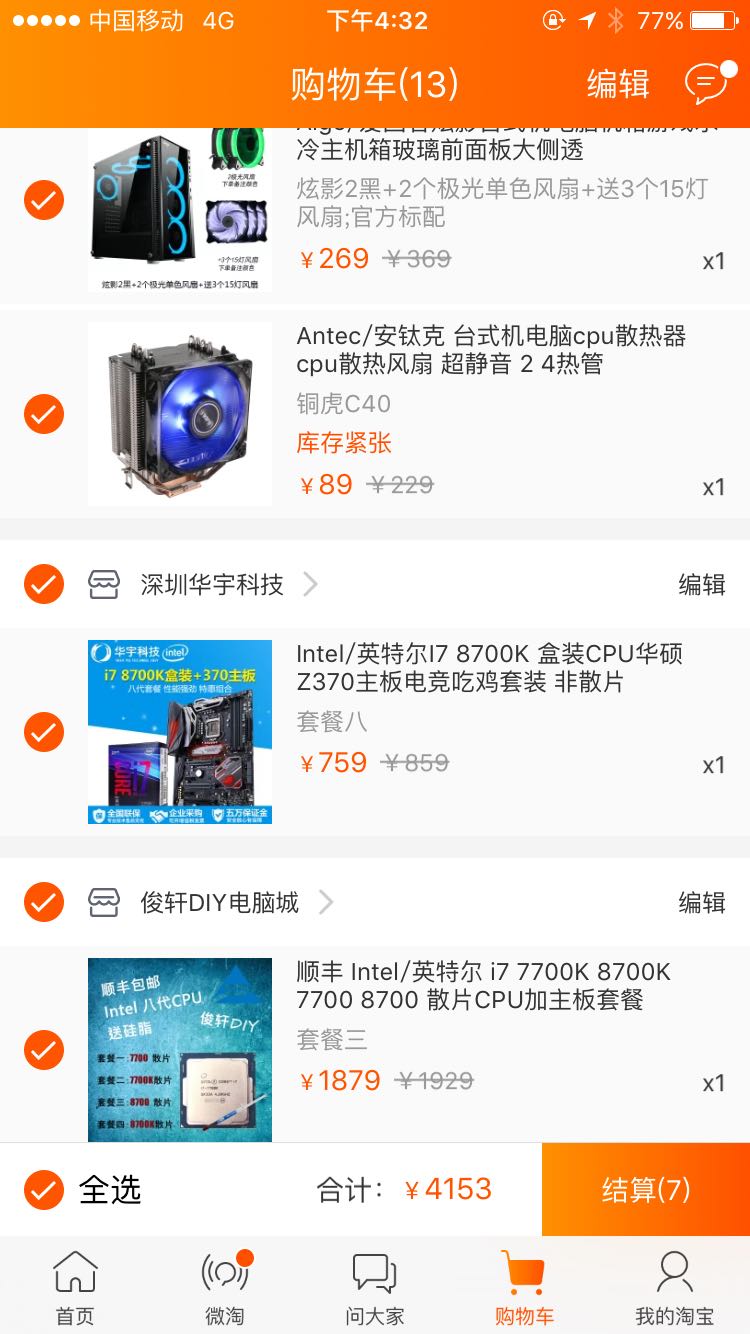This screenshot has height=1334, width=750.
Task: Open the 顺丰 Intel i7 CPU+motherboard bundle
Action: point(484,986)
